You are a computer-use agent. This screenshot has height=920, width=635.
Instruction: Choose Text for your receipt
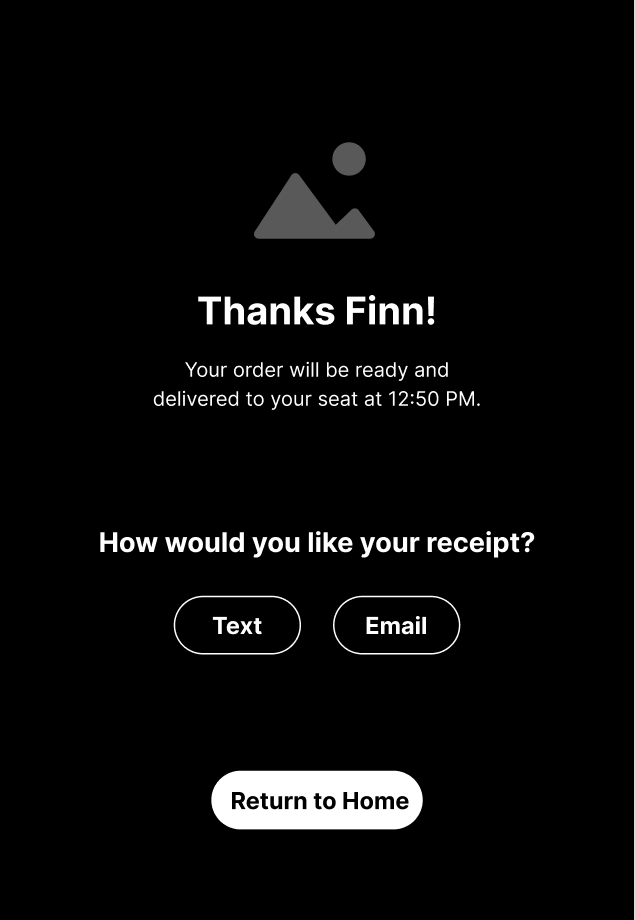point(237,626)
